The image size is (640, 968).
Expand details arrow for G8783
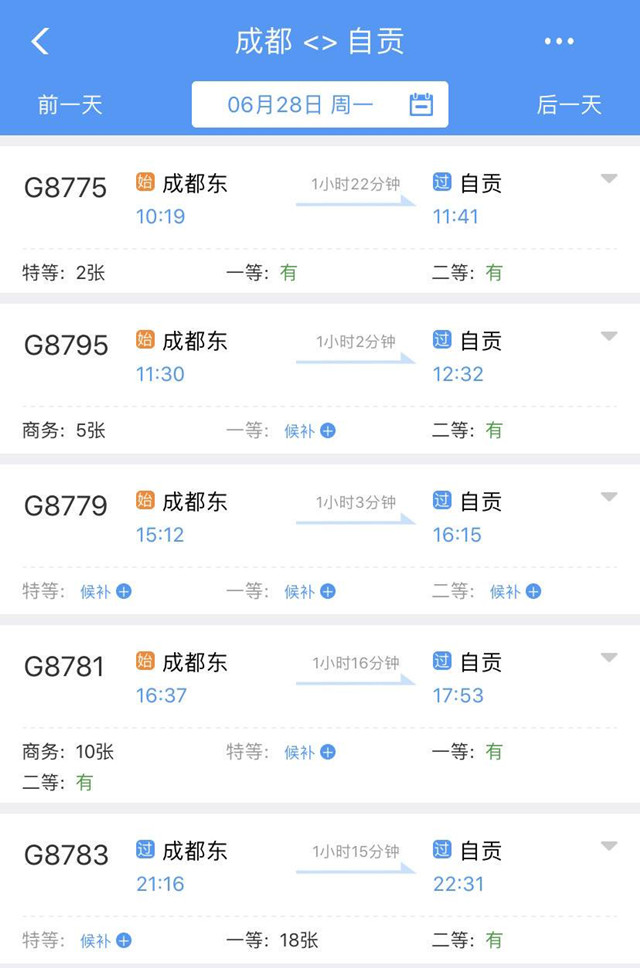click(609, 846)
